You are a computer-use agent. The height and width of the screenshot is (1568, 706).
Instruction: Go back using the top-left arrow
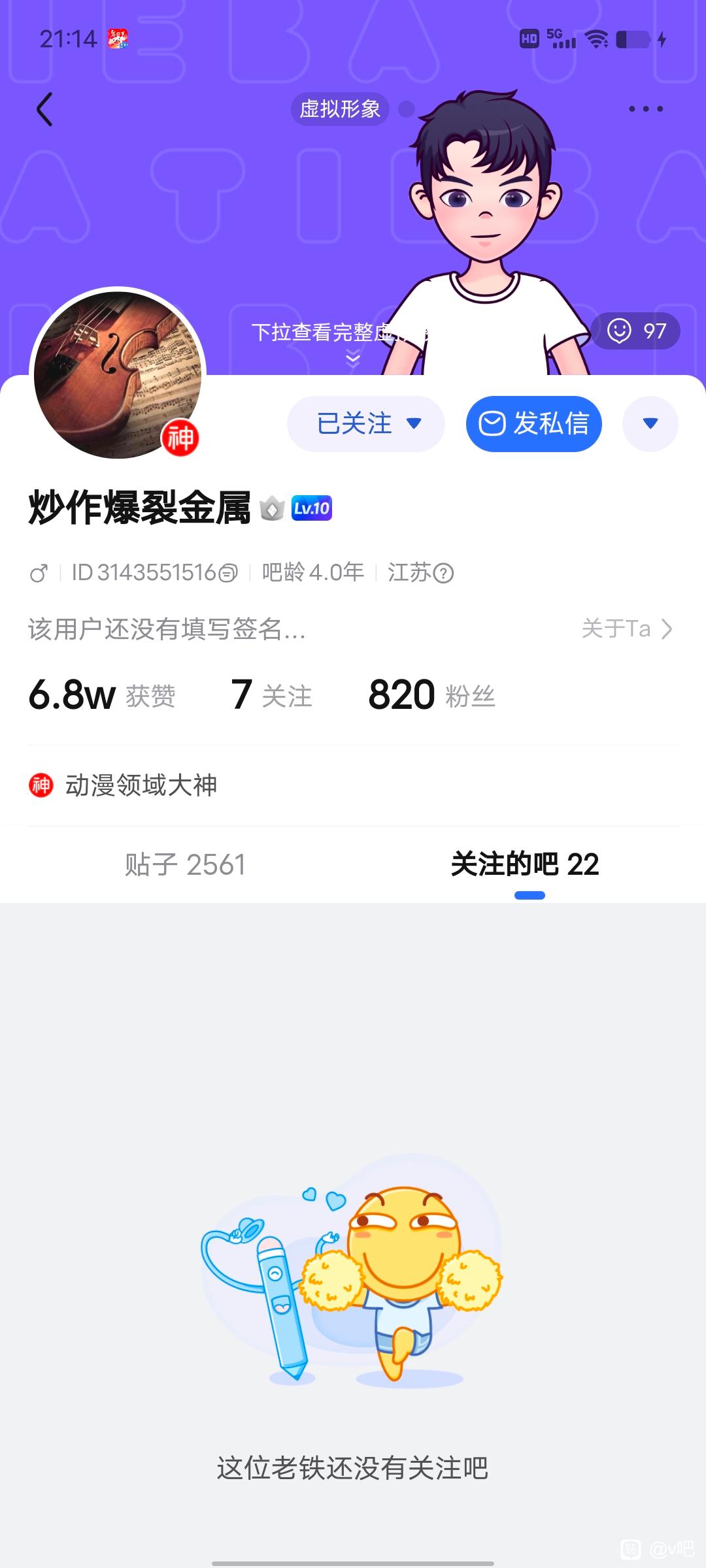(x=44, y=109)
